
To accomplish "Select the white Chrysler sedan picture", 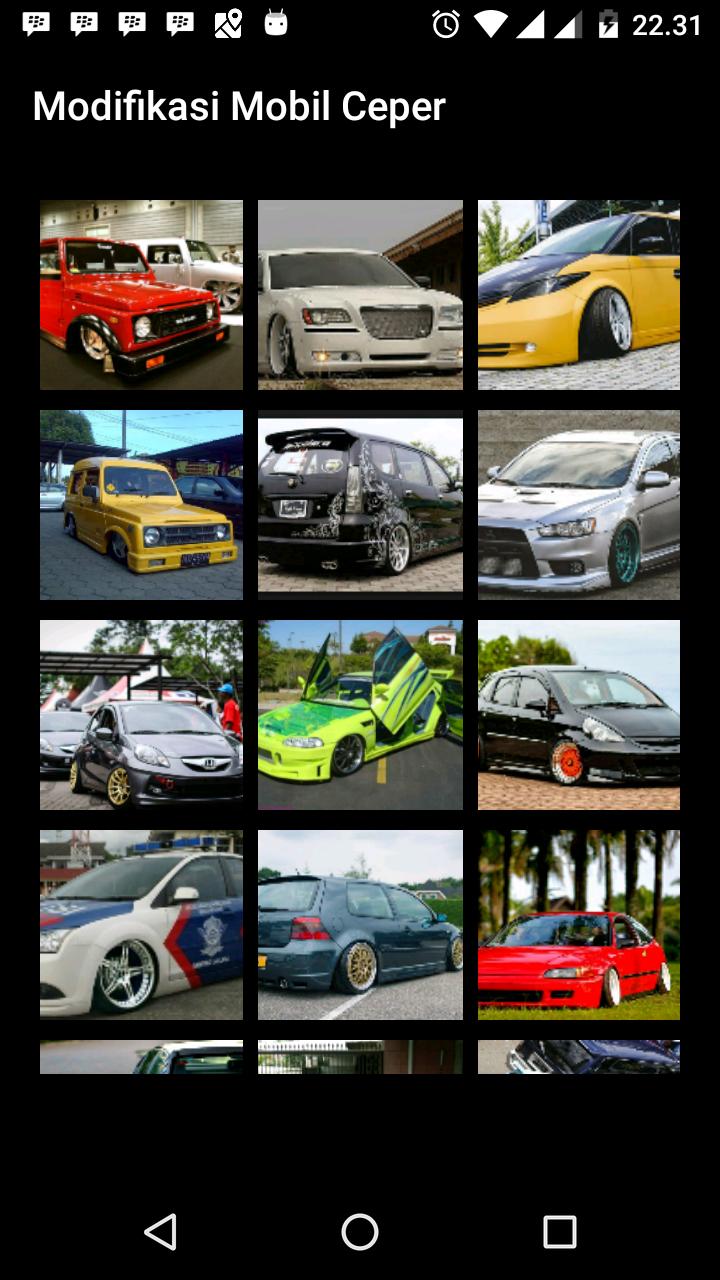I will coord(360,295).
